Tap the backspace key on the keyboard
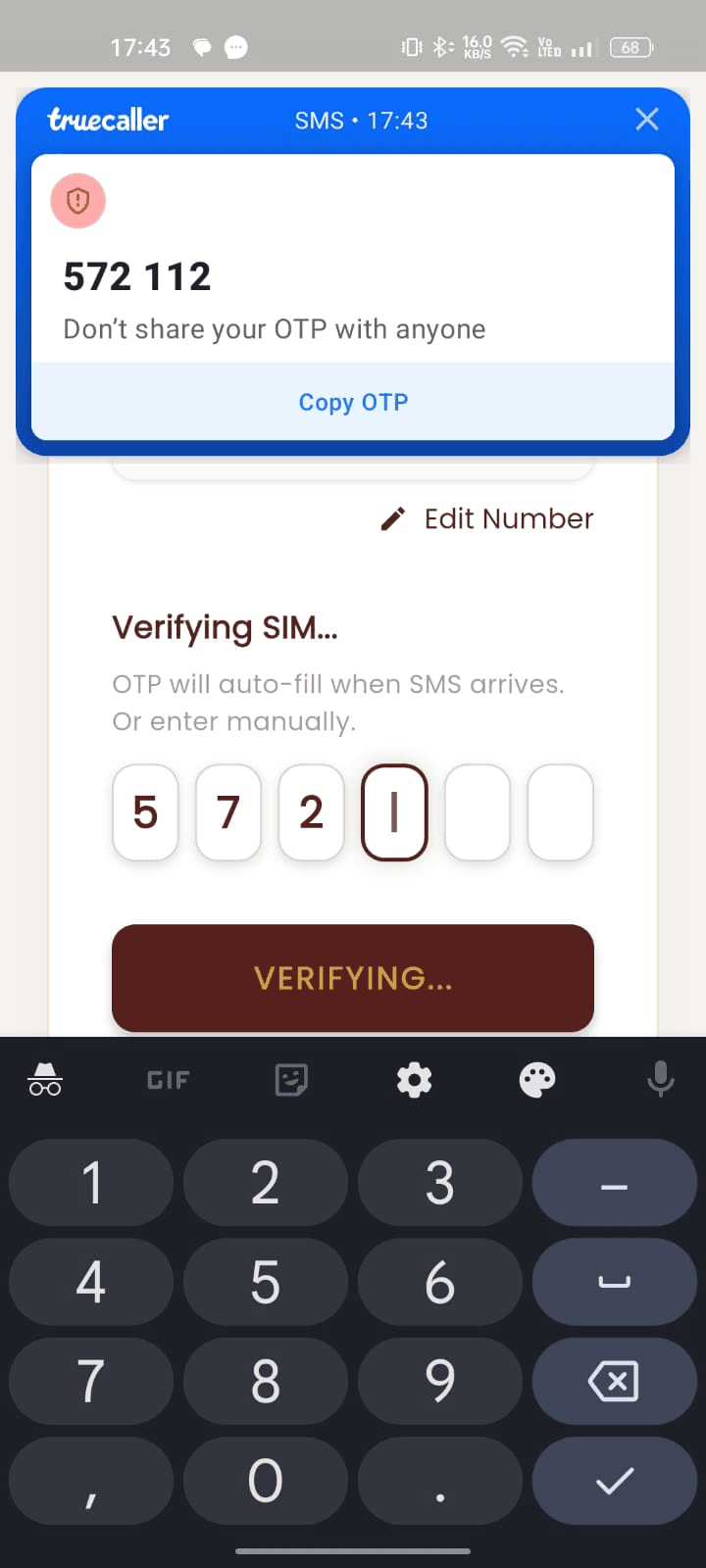Viewport: 706px width, 1568px height. coord(614,1382)
